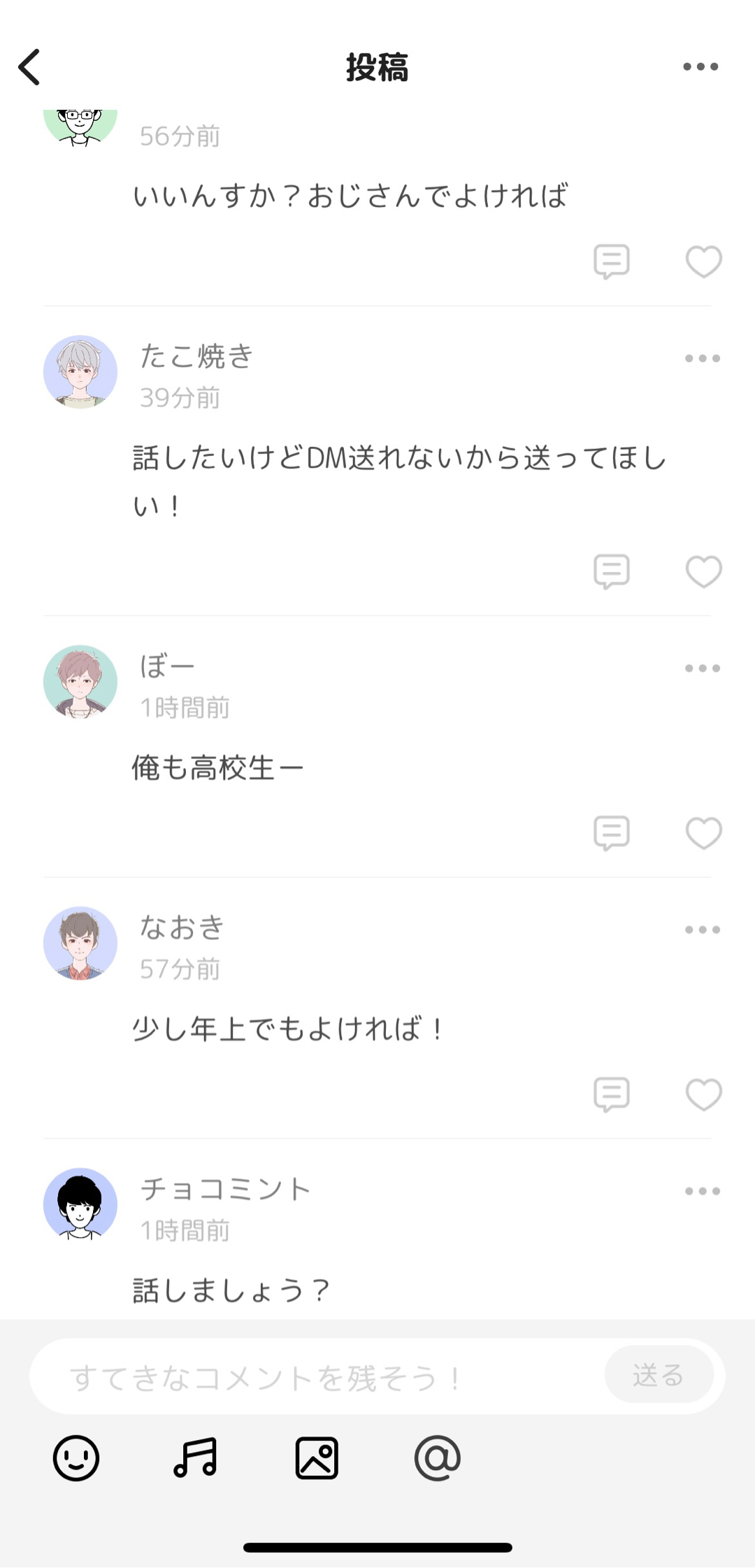Reply to the comment "いいんすか？おじさんでよければ"
The width and height of the screenshot is (755, 1568).
(x=612, y=262)
